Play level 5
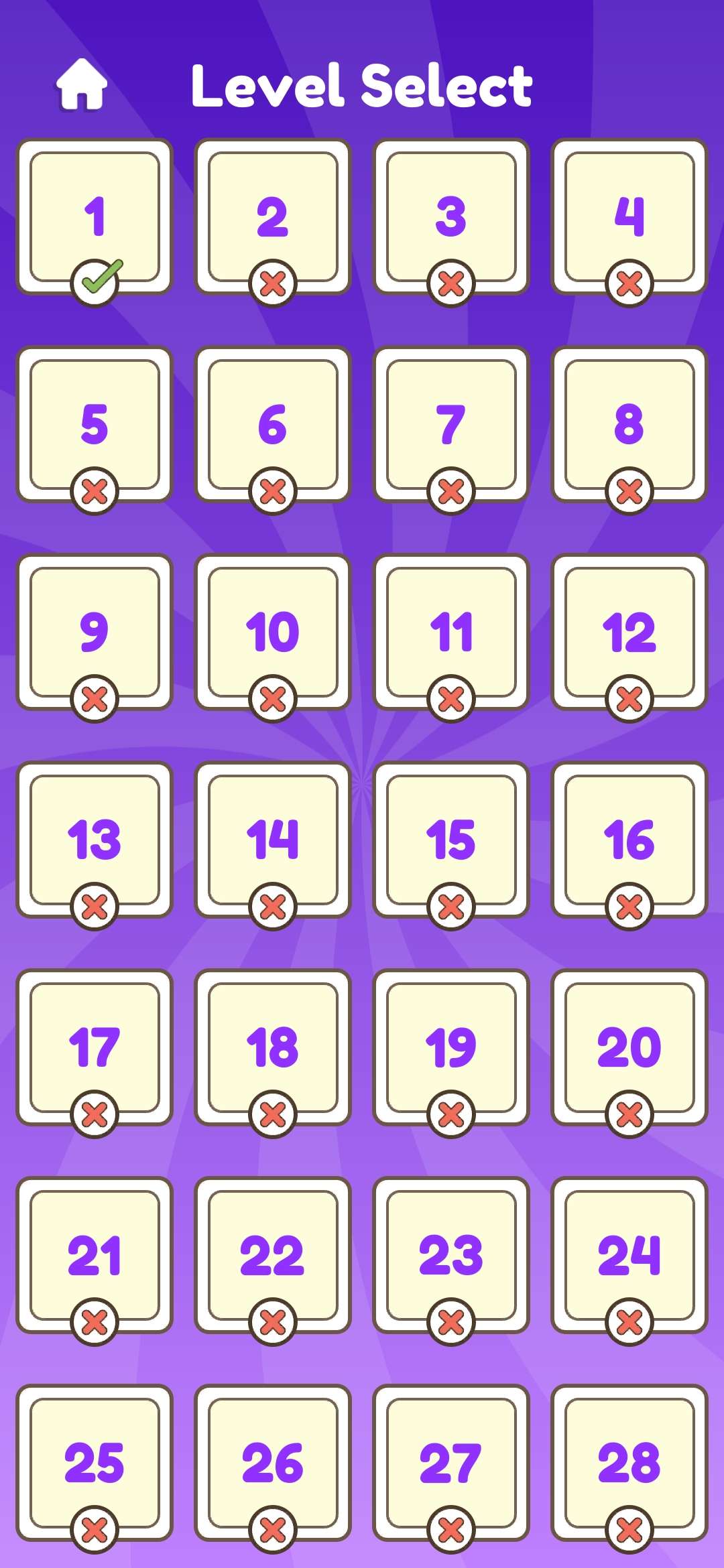Screen dimensions: 724x1568 [95, 424]
